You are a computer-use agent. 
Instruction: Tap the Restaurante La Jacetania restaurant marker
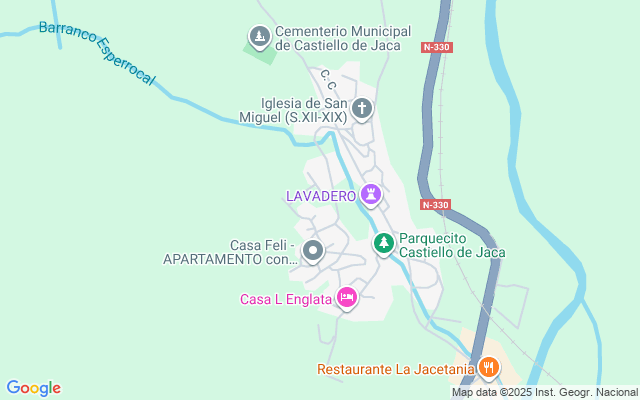click(x=489, y=368)
